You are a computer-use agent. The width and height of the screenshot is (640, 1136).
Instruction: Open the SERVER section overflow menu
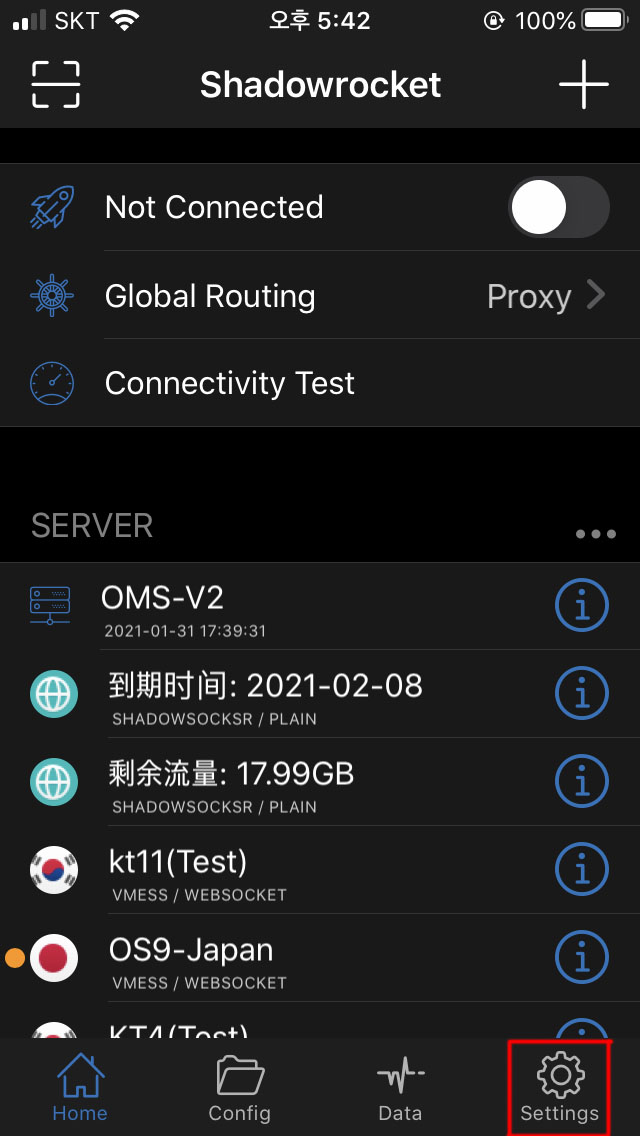tap(596, 533)
